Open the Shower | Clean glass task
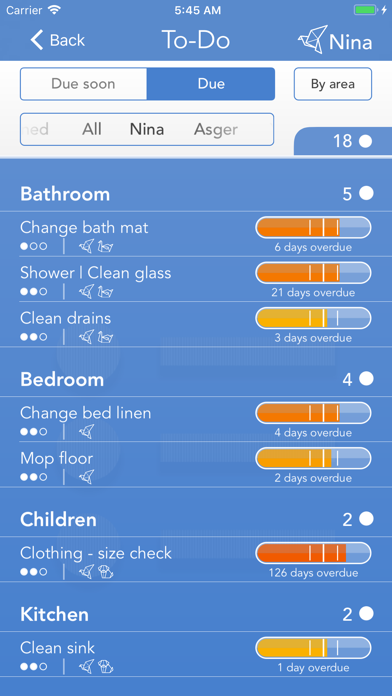Image resolution: width=392 pixels, height=696 pixels. [196, 279]
